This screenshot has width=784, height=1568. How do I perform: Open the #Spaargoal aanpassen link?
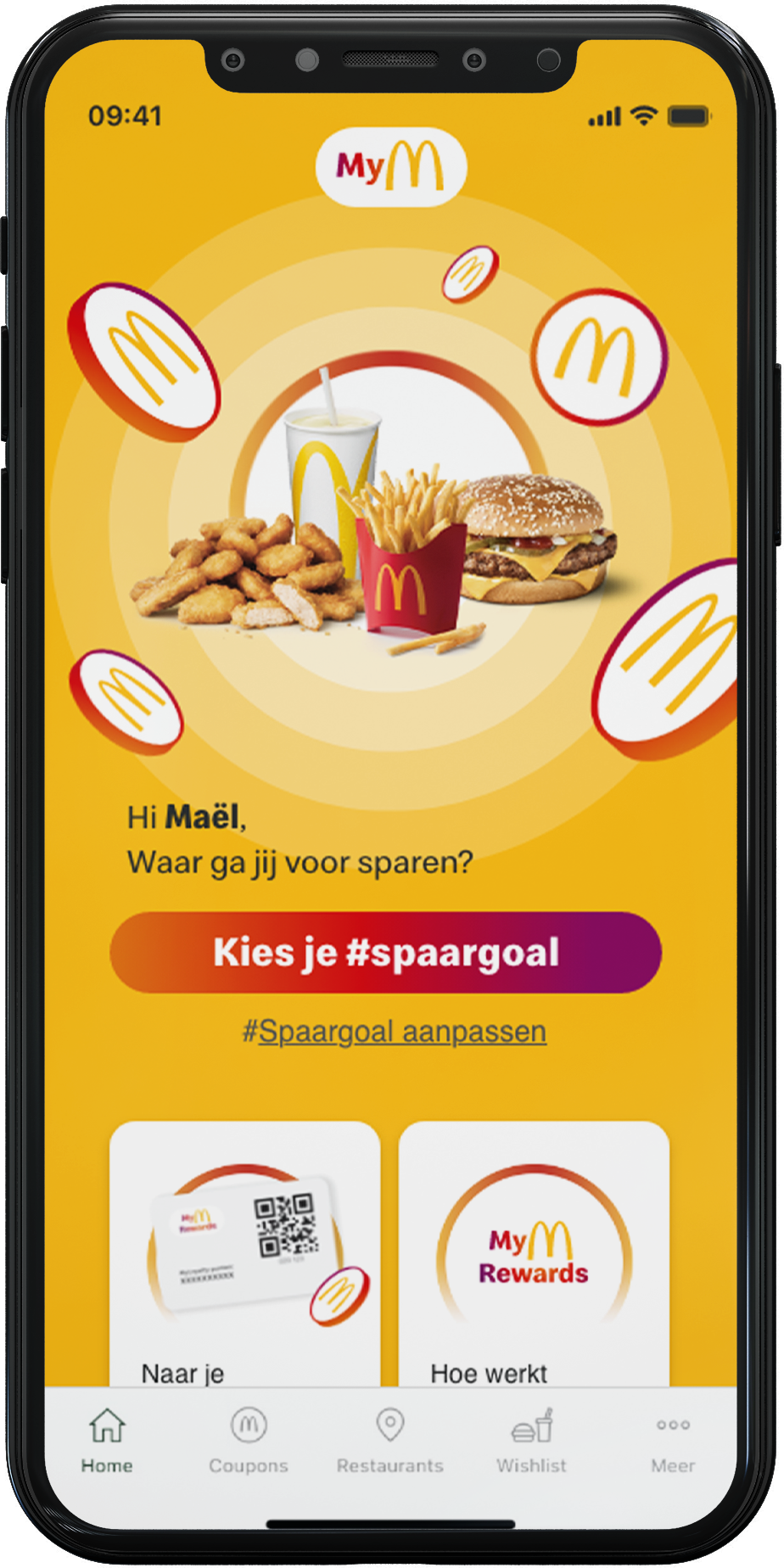394,1032
